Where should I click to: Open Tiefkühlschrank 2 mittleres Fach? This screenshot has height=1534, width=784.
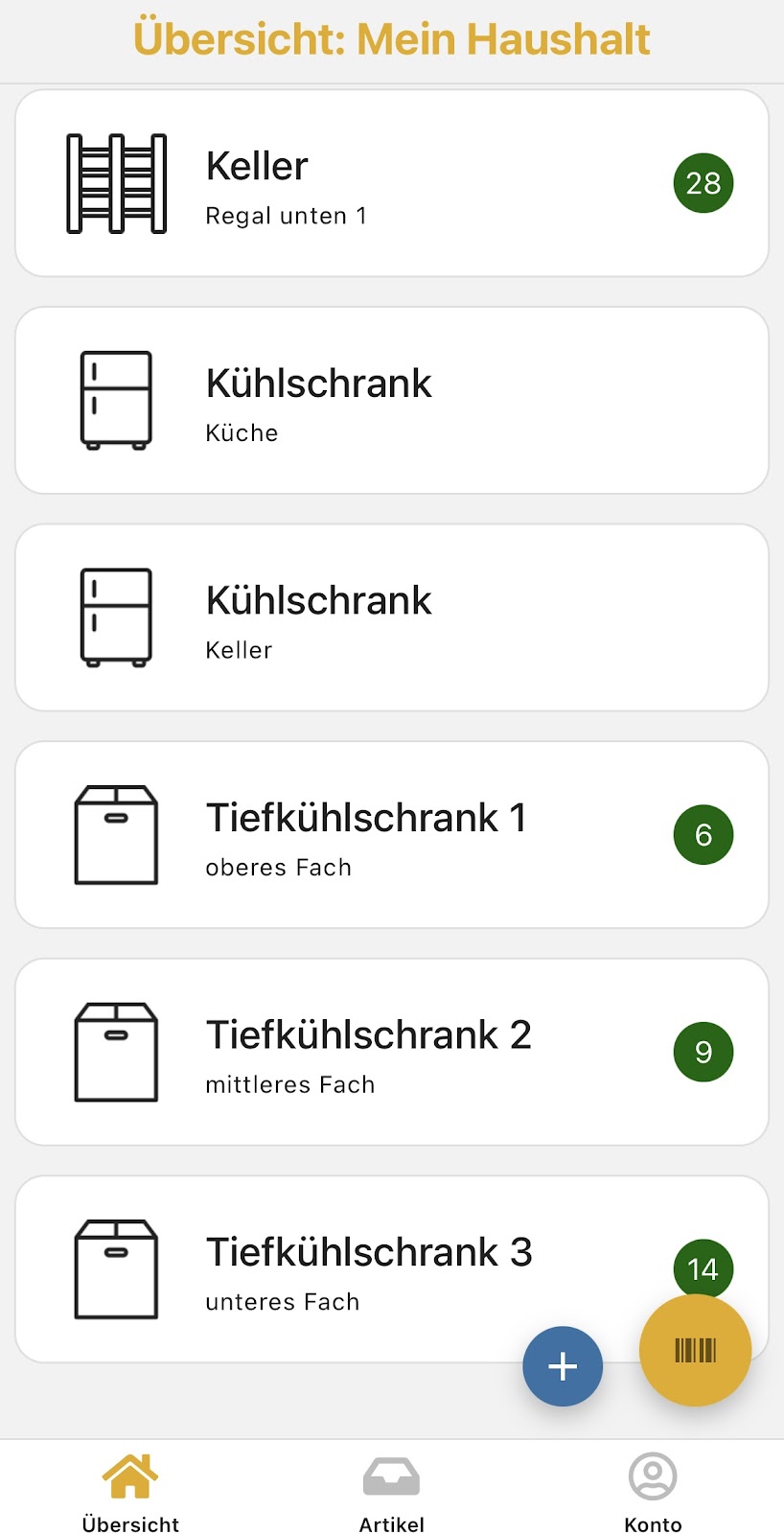coord(392,1052)
